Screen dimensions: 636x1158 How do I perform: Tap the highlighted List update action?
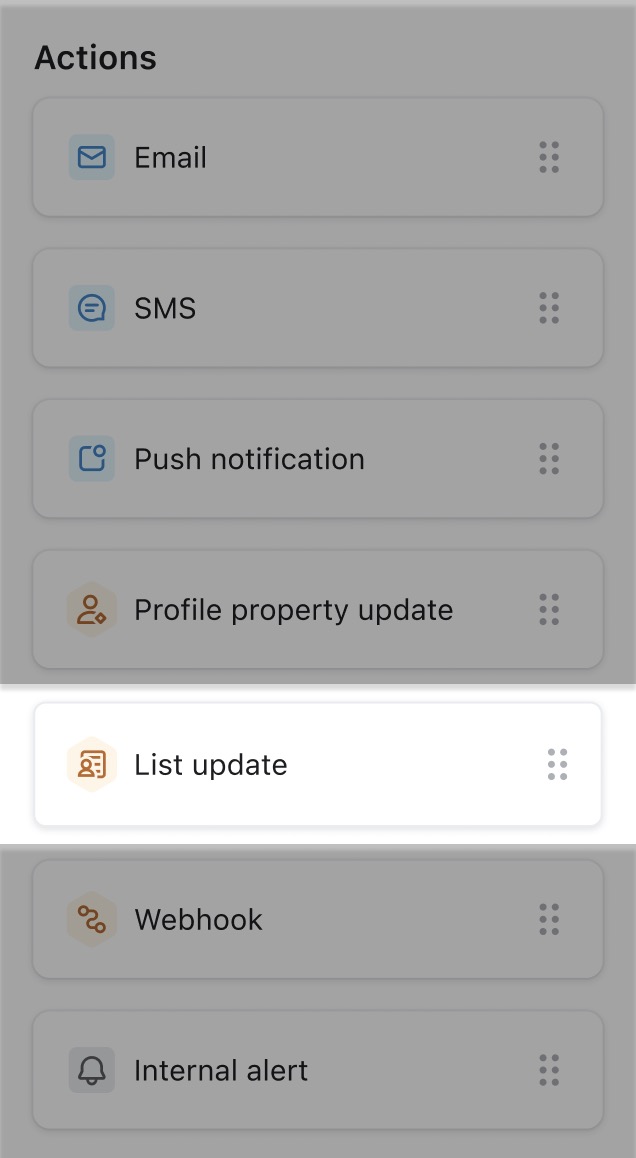click(317, 765)
